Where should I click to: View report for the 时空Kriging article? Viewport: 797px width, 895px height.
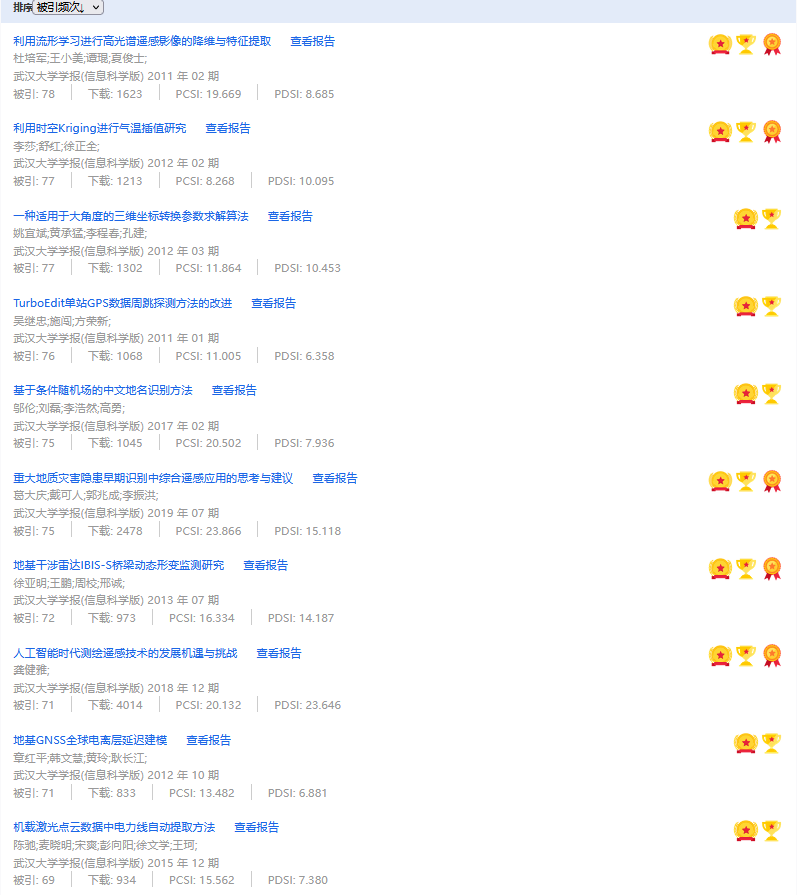pyautogui.click(x=228, y=128)
